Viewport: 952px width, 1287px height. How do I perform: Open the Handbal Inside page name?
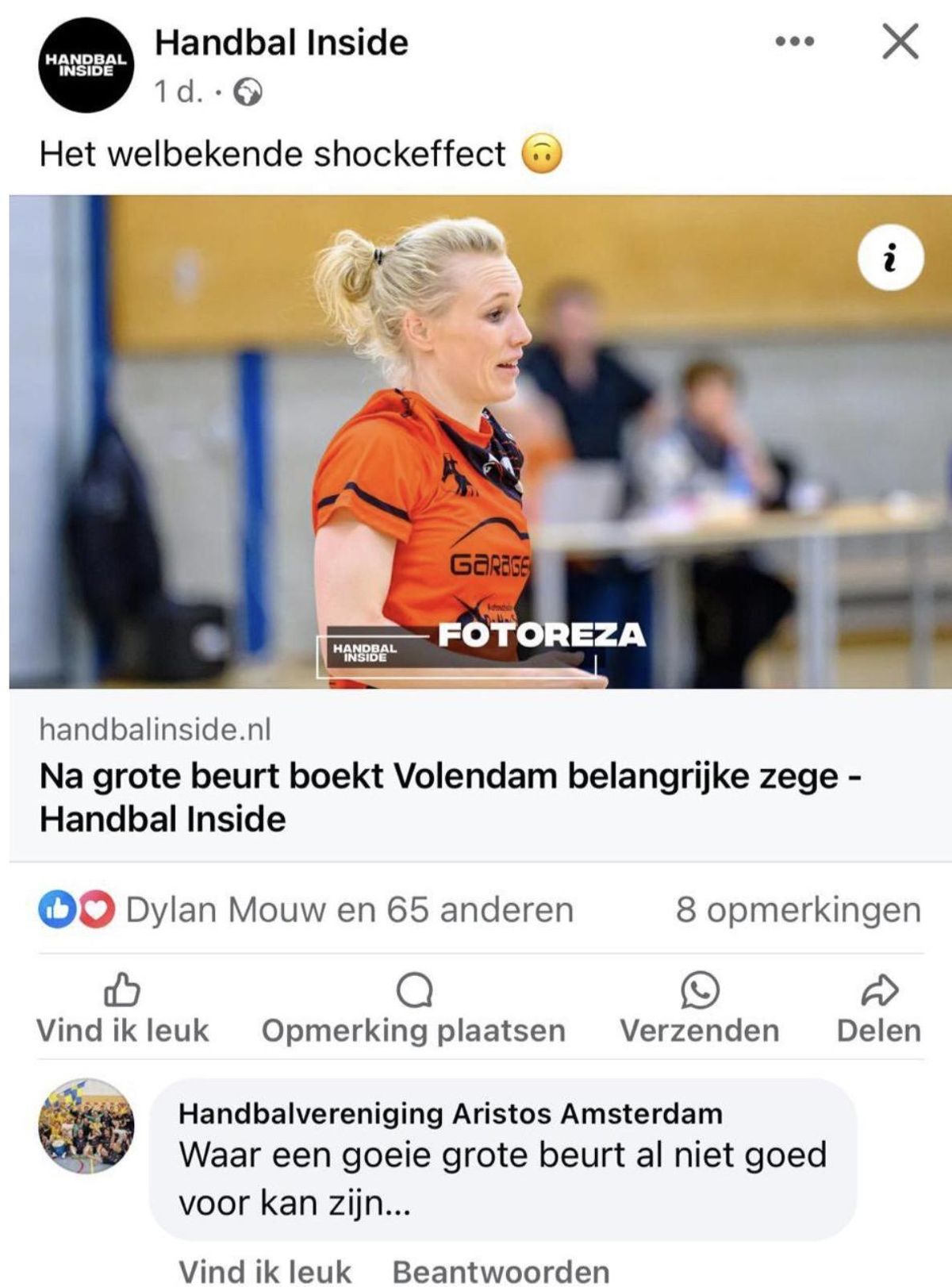coord(281,42)
